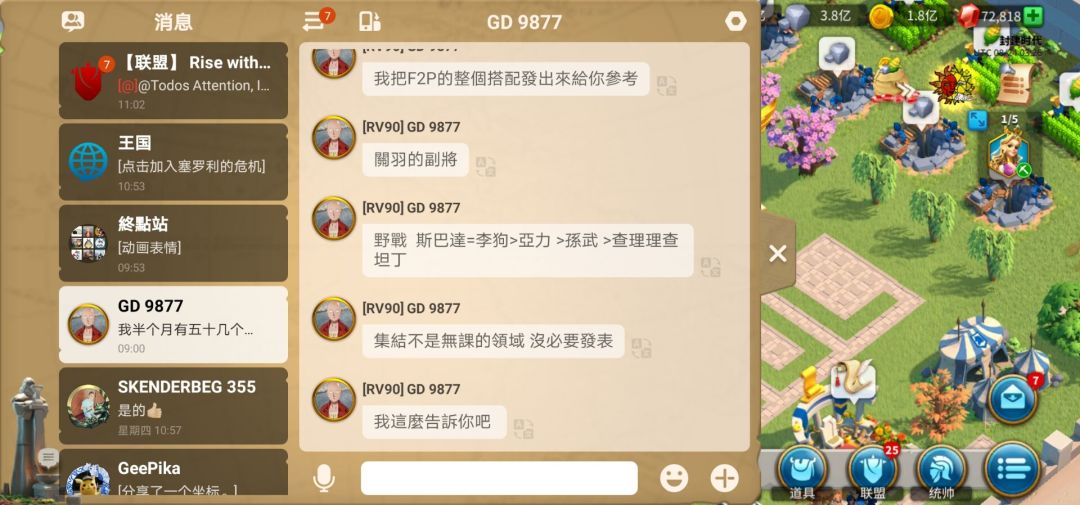Open the plus attachment menu

point(724,478)
